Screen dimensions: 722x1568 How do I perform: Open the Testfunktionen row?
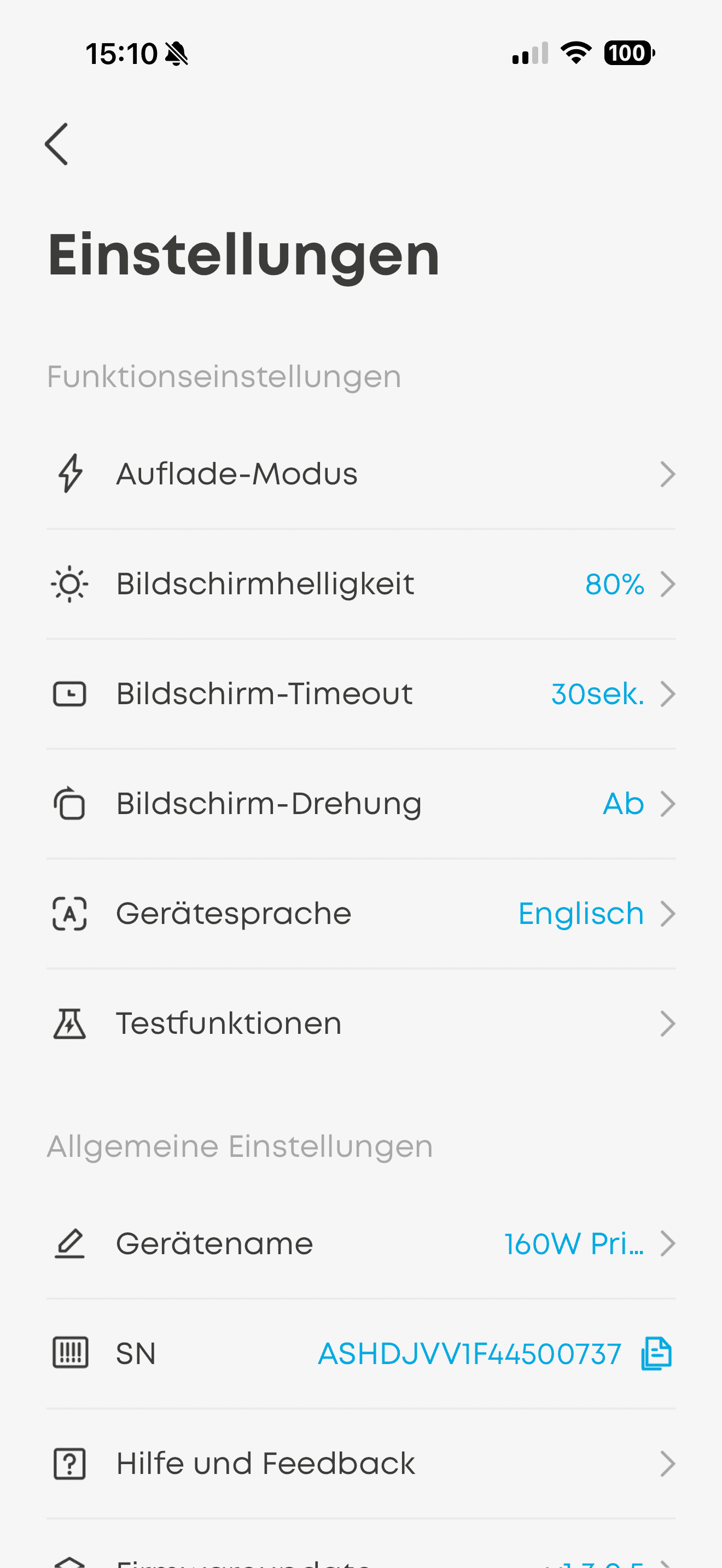point(360,1024)
